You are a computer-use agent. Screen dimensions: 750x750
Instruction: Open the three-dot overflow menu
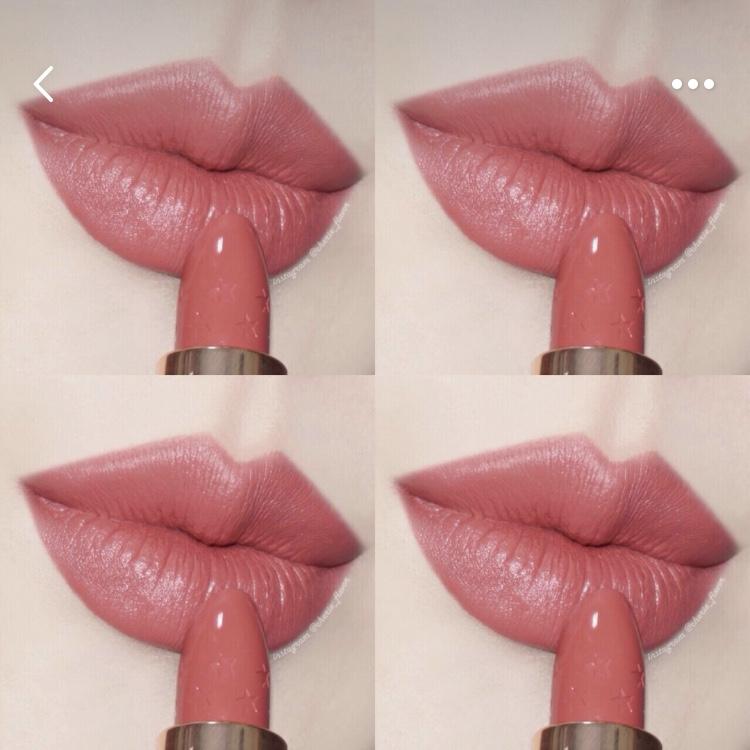693,84
